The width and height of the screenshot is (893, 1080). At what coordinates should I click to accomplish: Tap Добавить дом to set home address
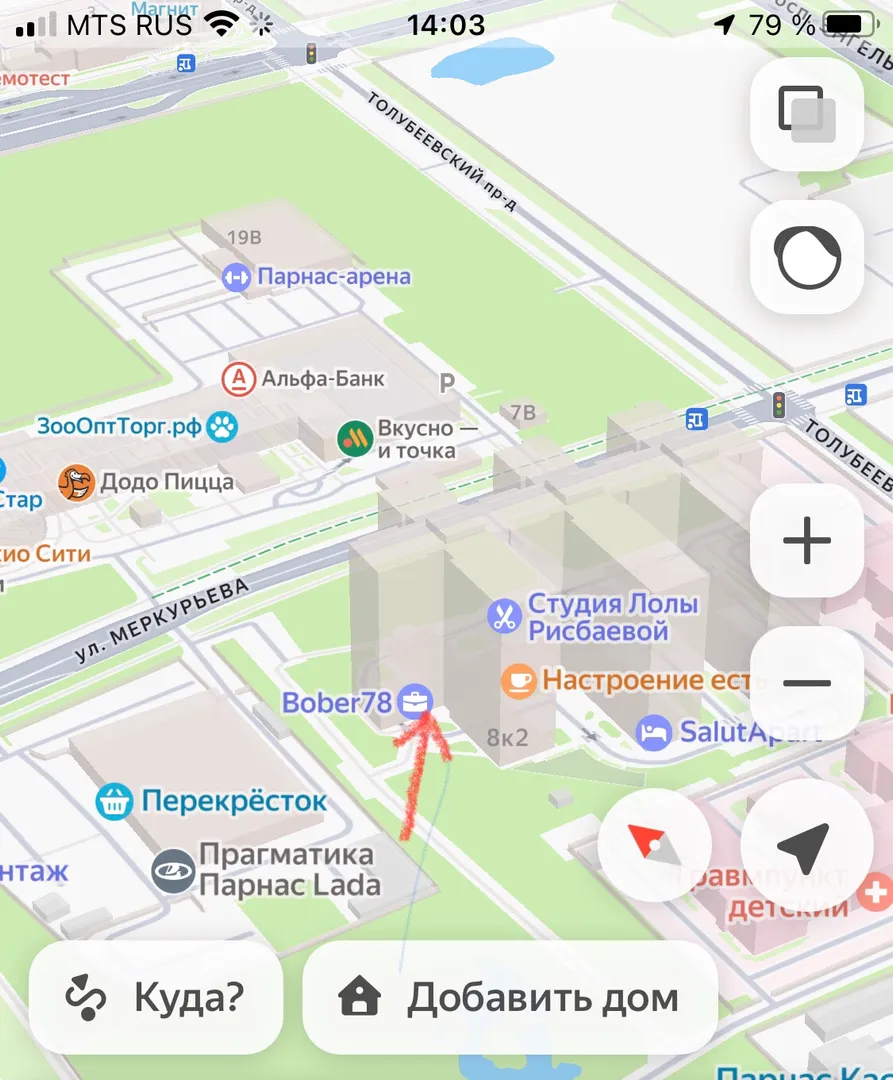pyautogui.click(x=510, y=997)
